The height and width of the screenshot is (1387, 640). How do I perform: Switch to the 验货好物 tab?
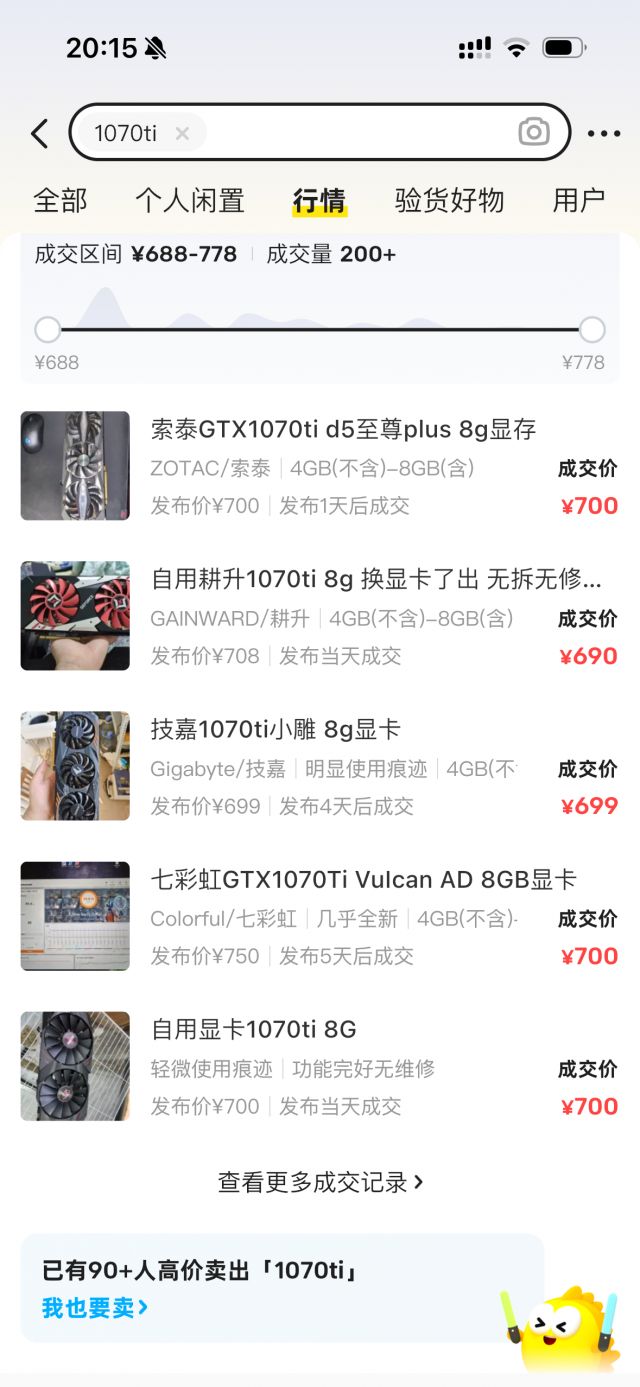tap(449, 200)
